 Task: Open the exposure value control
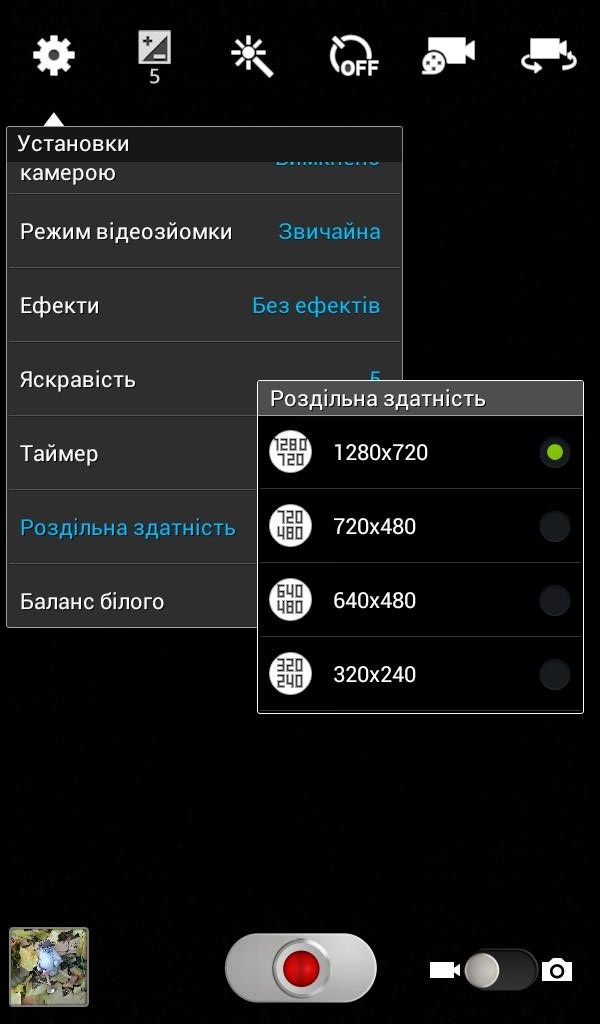[154, 56]
